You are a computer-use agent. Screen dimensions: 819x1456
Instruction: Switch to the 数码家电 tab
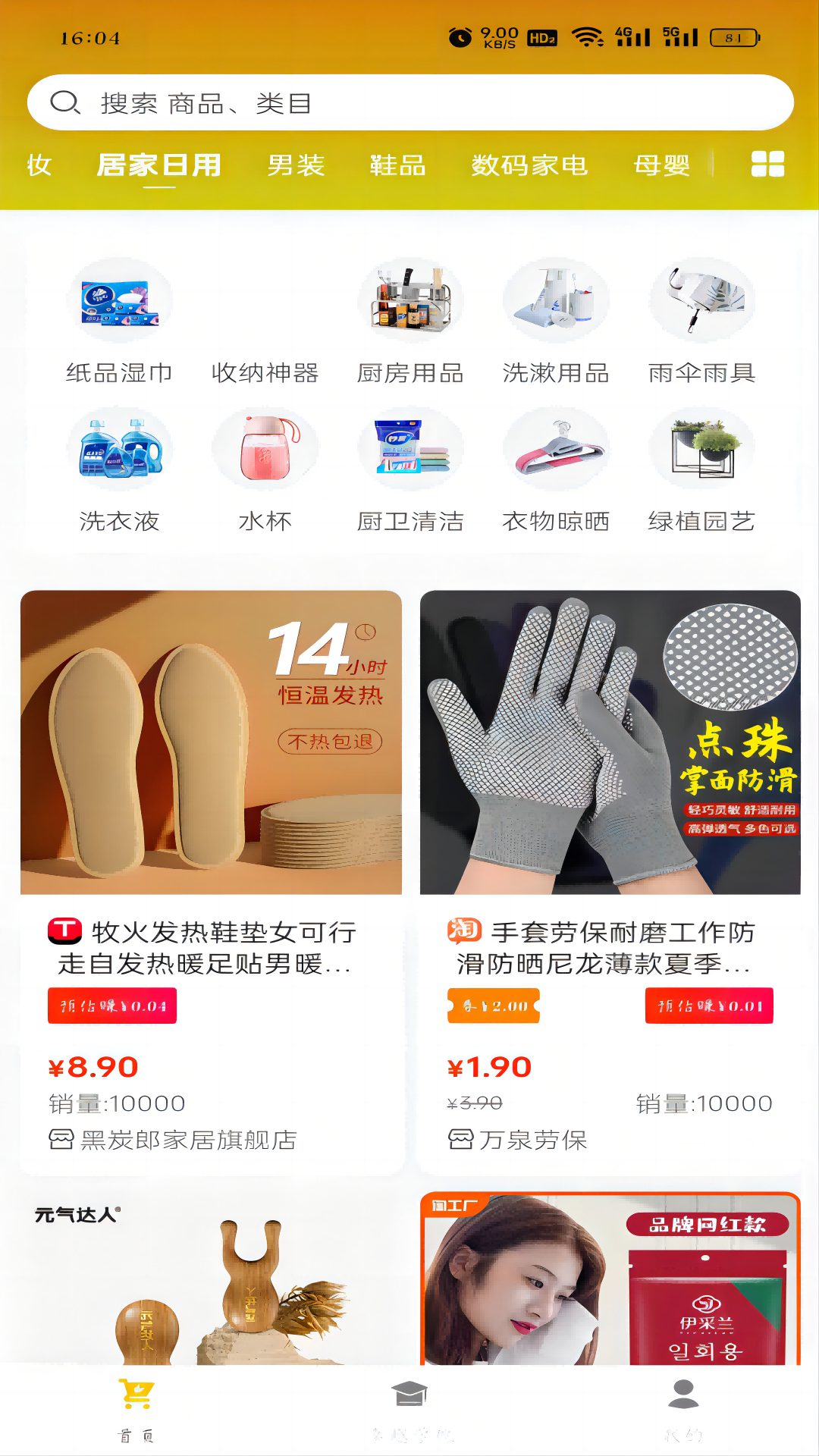[529, 165]
